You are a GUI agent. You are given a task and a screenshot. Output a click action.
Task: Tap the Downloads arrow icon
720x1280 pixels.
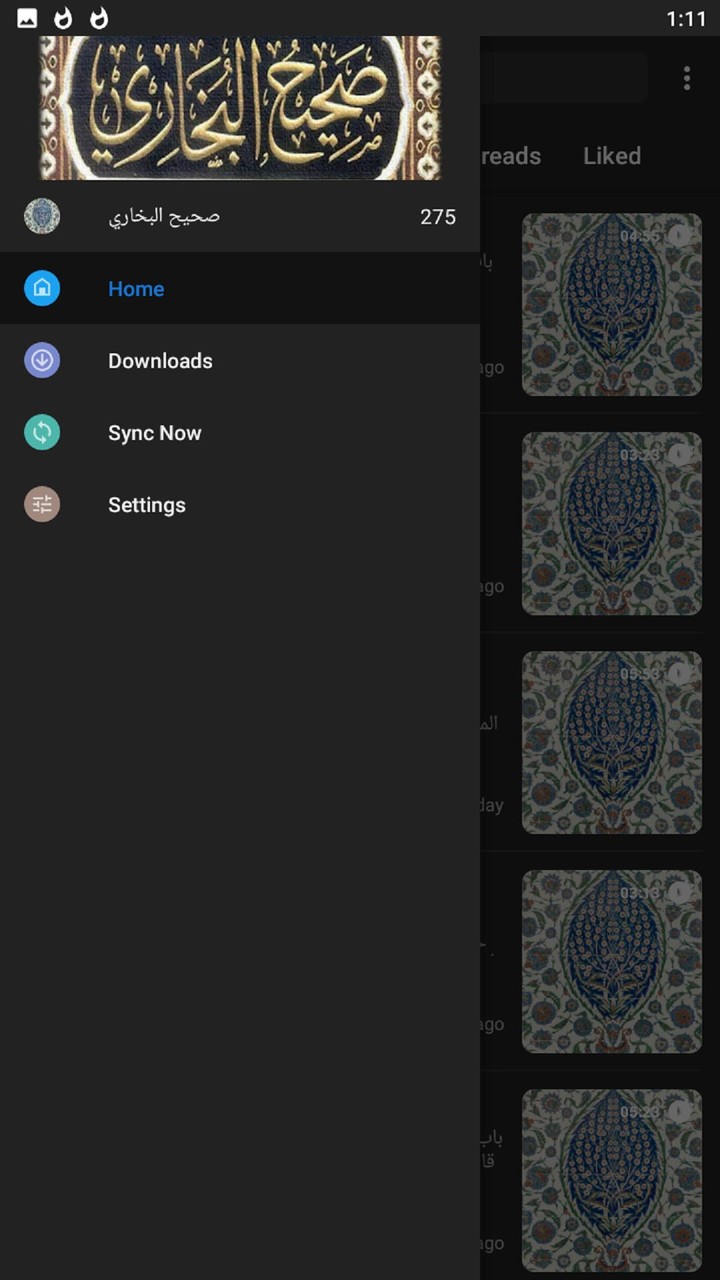click(42, 360)
